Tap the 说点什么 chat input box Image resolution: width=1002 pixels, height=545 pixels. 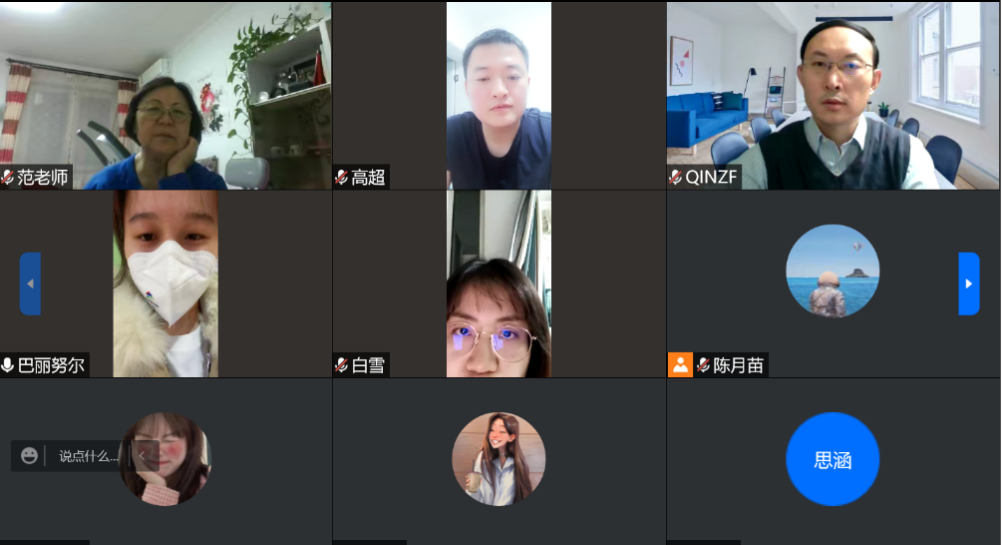(x=88, y=456)
